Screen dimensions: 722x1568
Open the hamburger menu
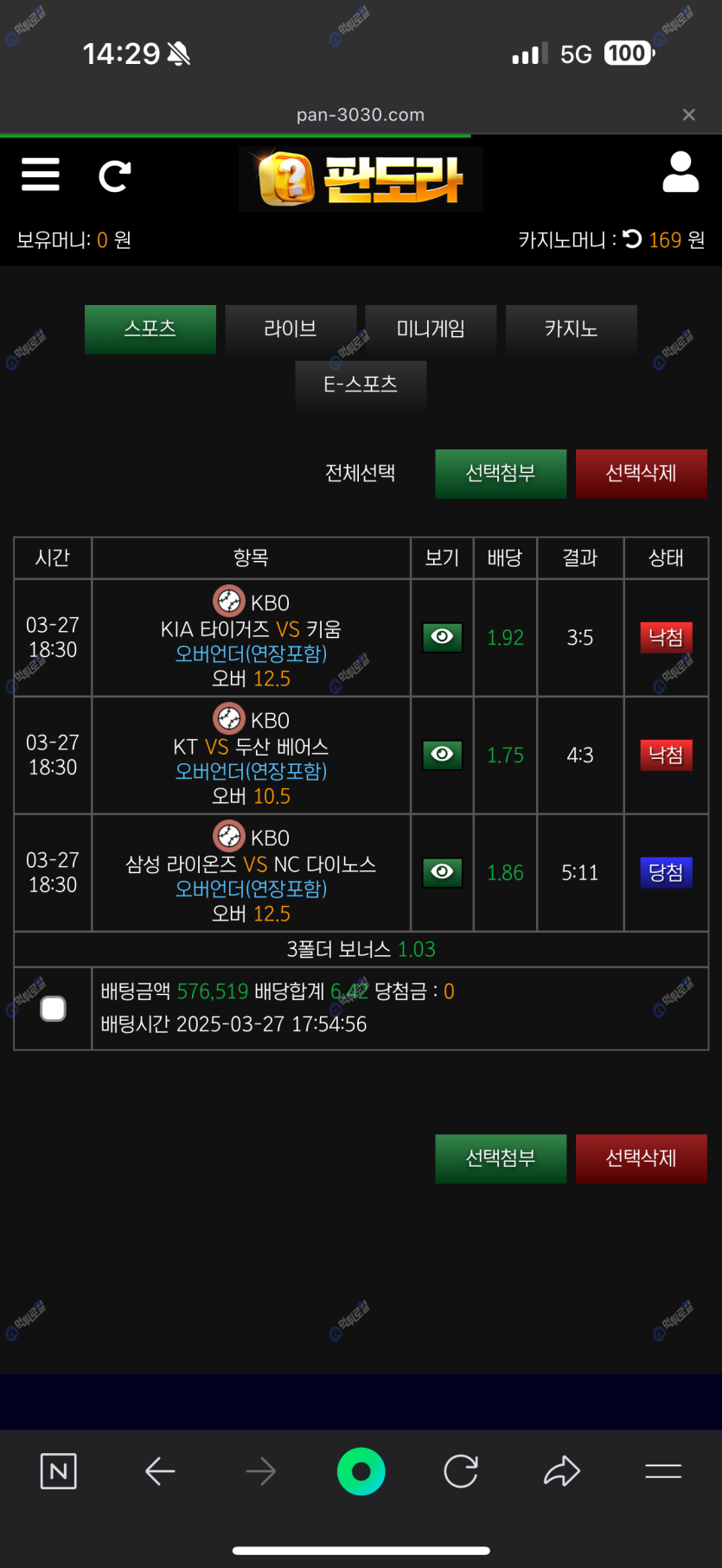[41, 175]
